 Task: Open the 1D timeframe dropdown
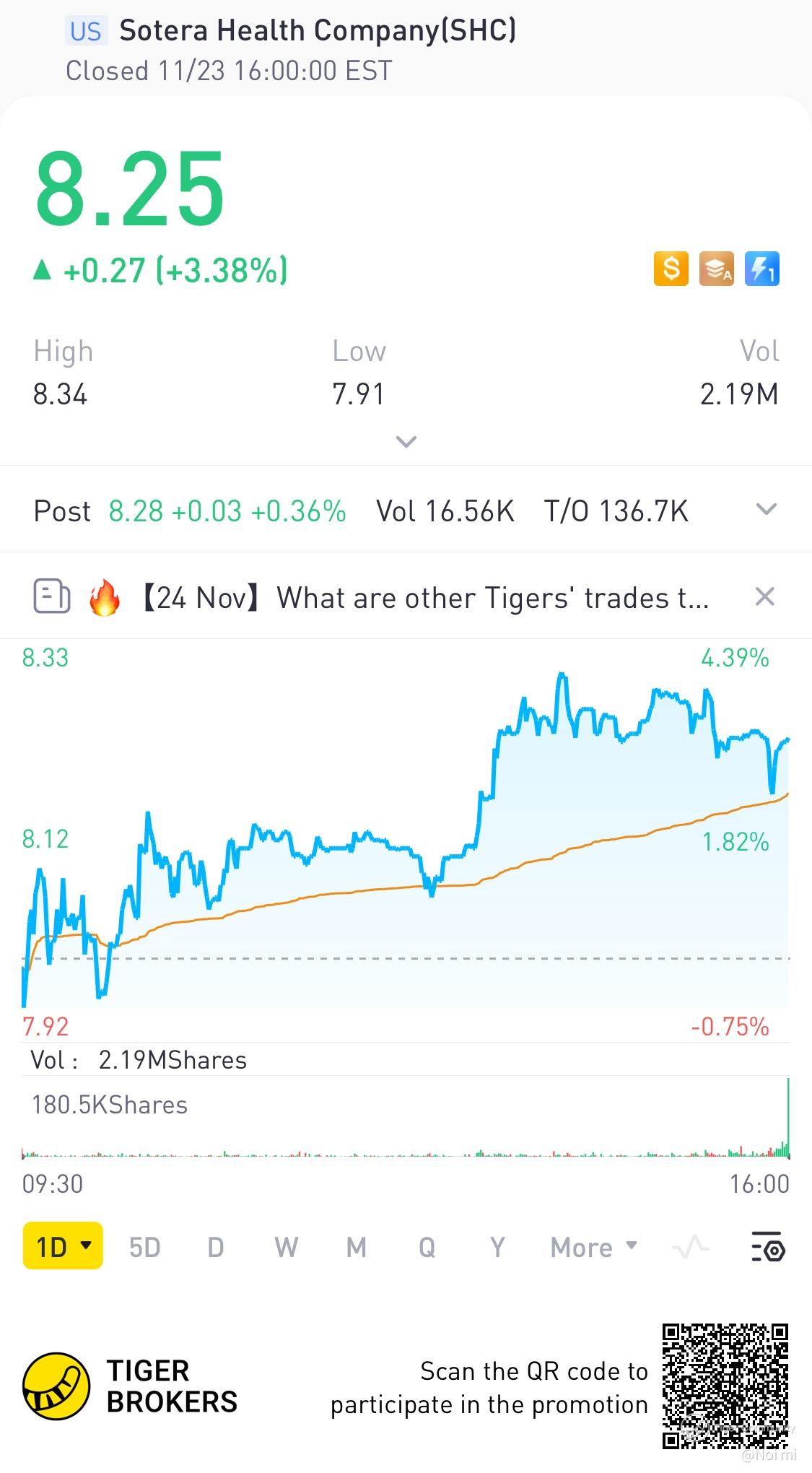[63, 1246]
